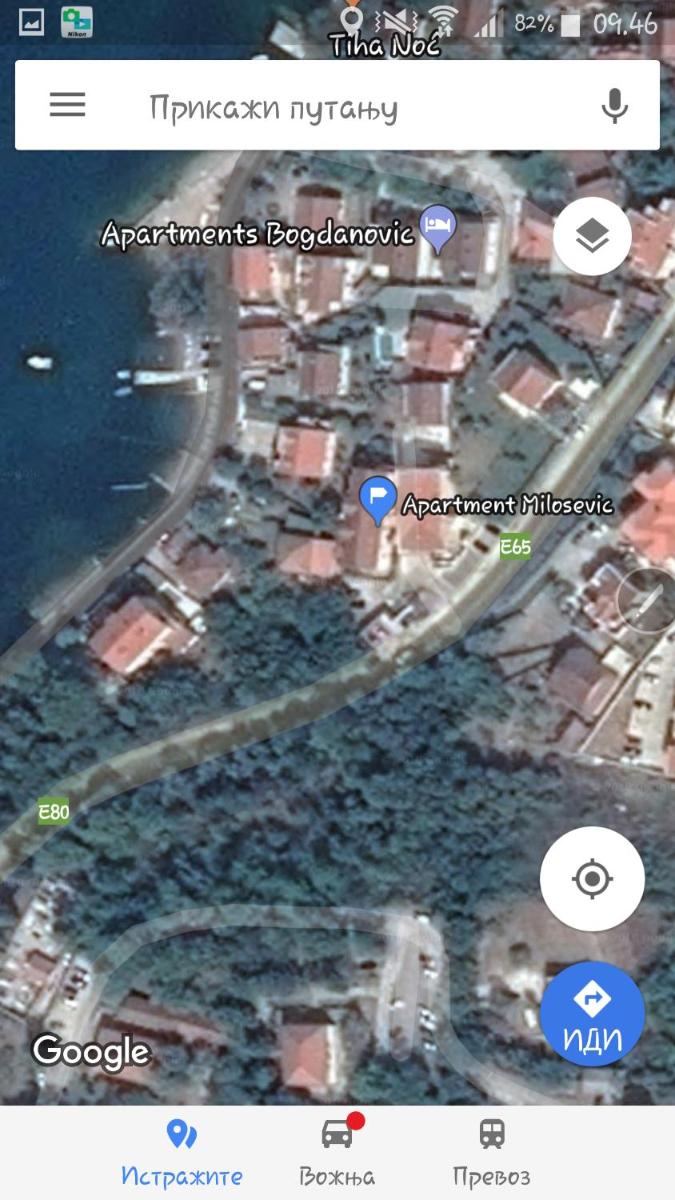Switch to the Истражите tab
The width and height of the screenshot is (675, 1200).
tap(182, 1153)
